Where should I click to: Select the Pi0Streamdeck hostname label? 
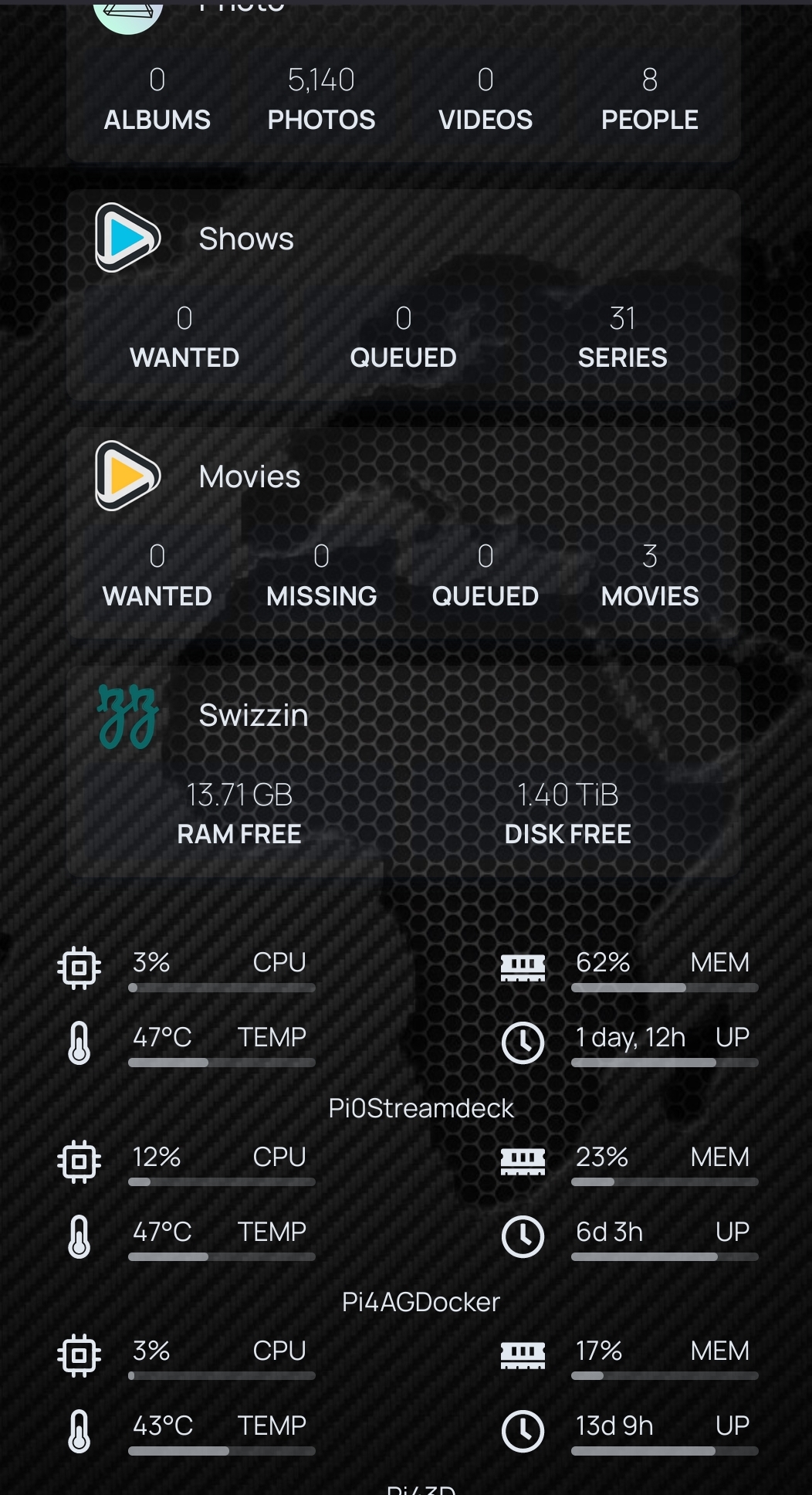pyautogui.click(x=421, y=1107)
